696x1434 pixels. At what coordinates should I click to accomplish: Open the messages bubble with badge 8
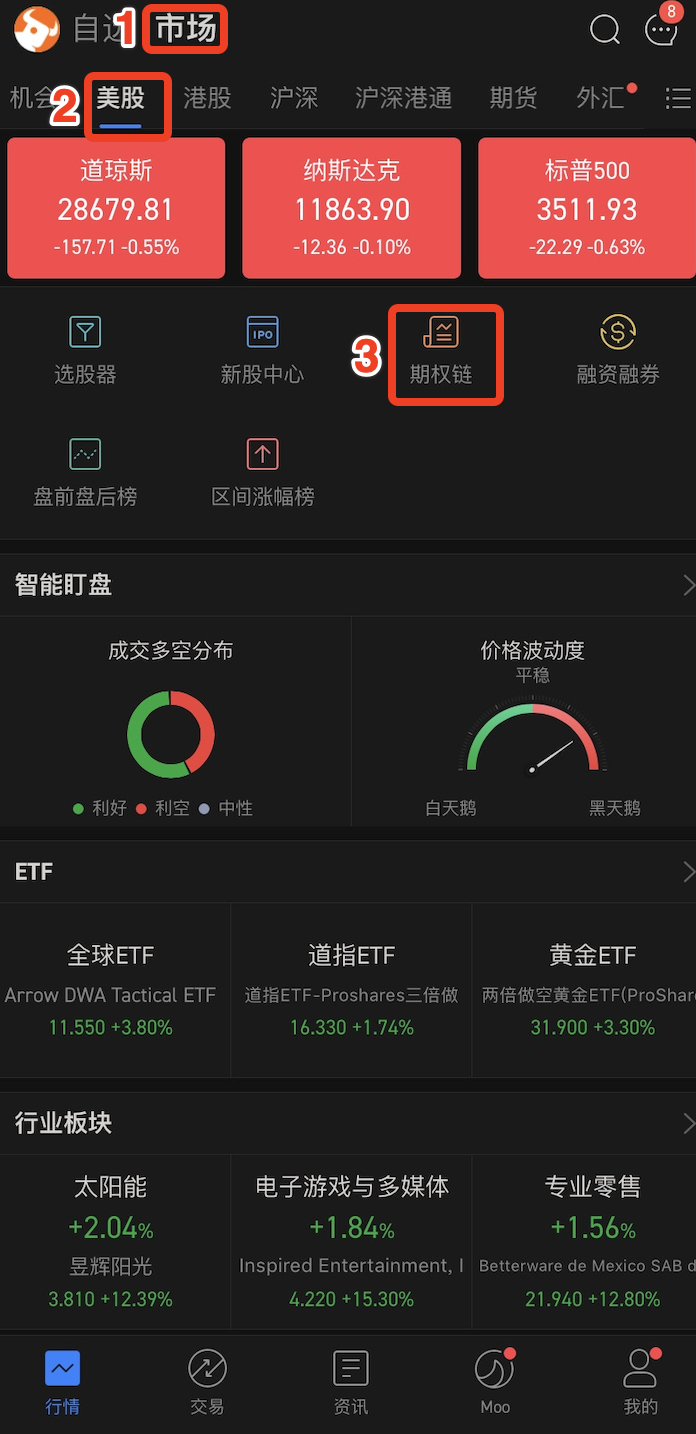[661, 30]
